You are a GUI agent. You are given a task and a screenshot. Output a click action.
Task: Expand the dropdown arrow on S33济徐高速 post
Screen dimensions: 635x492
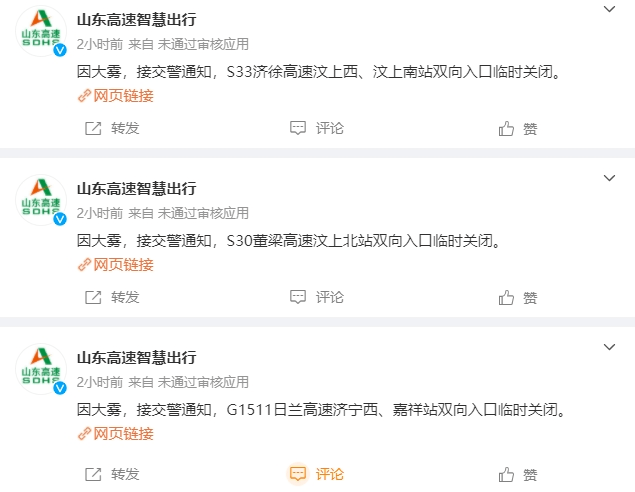(610, 9)
